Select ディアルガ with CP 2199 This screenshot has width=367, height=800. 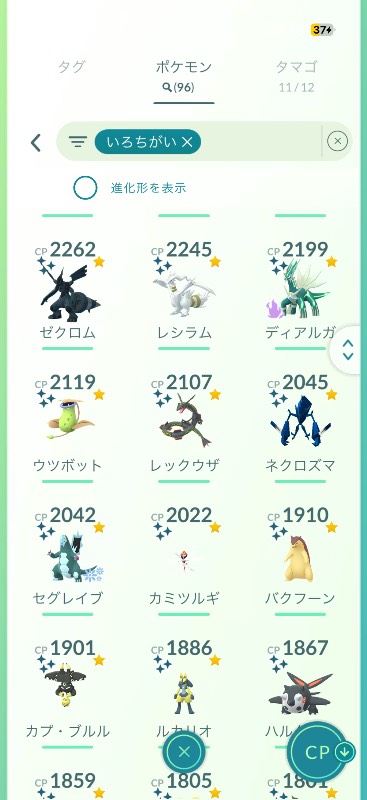[x=300, y=291]
